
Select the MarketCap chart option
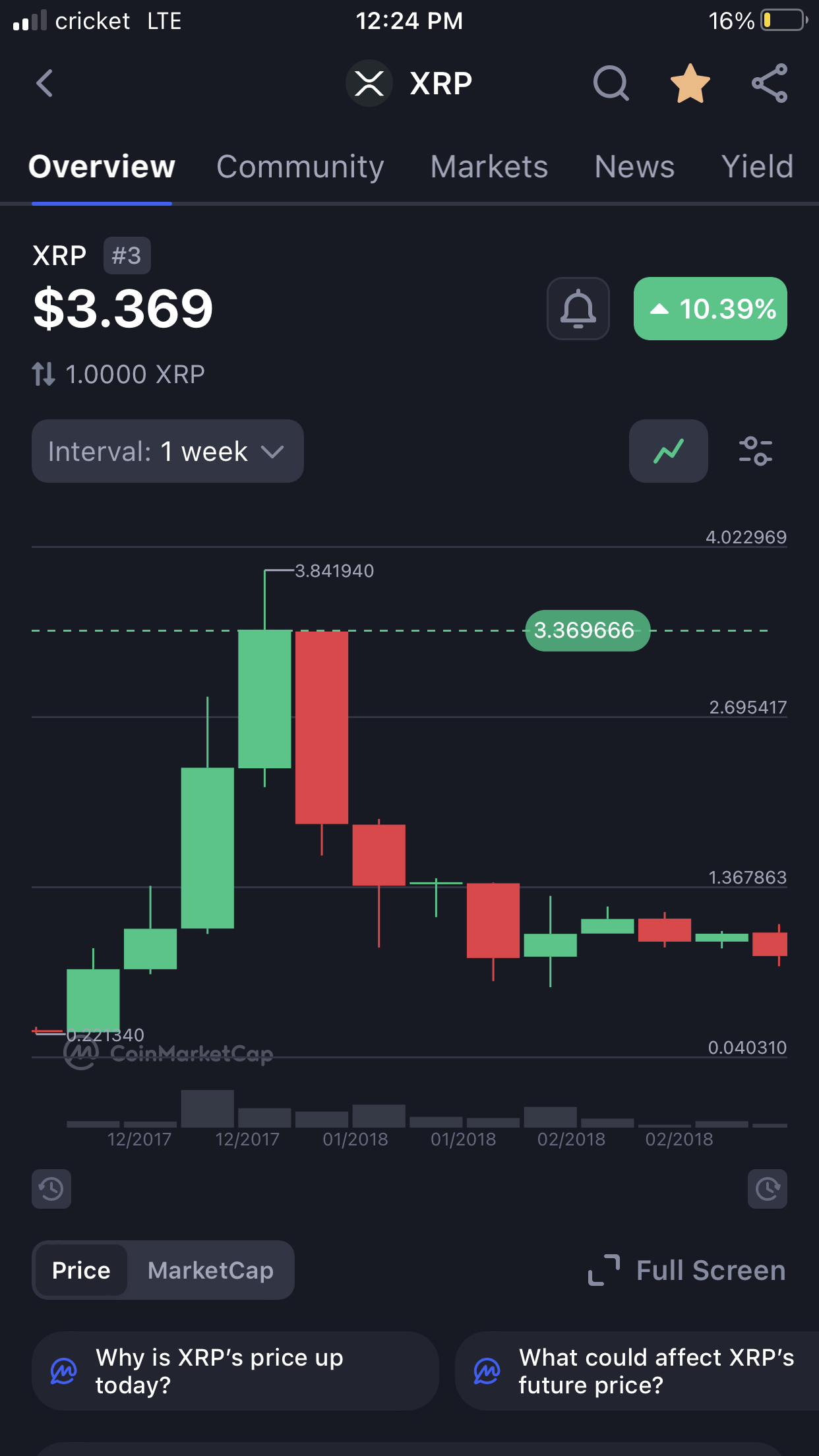point(210,1270)
